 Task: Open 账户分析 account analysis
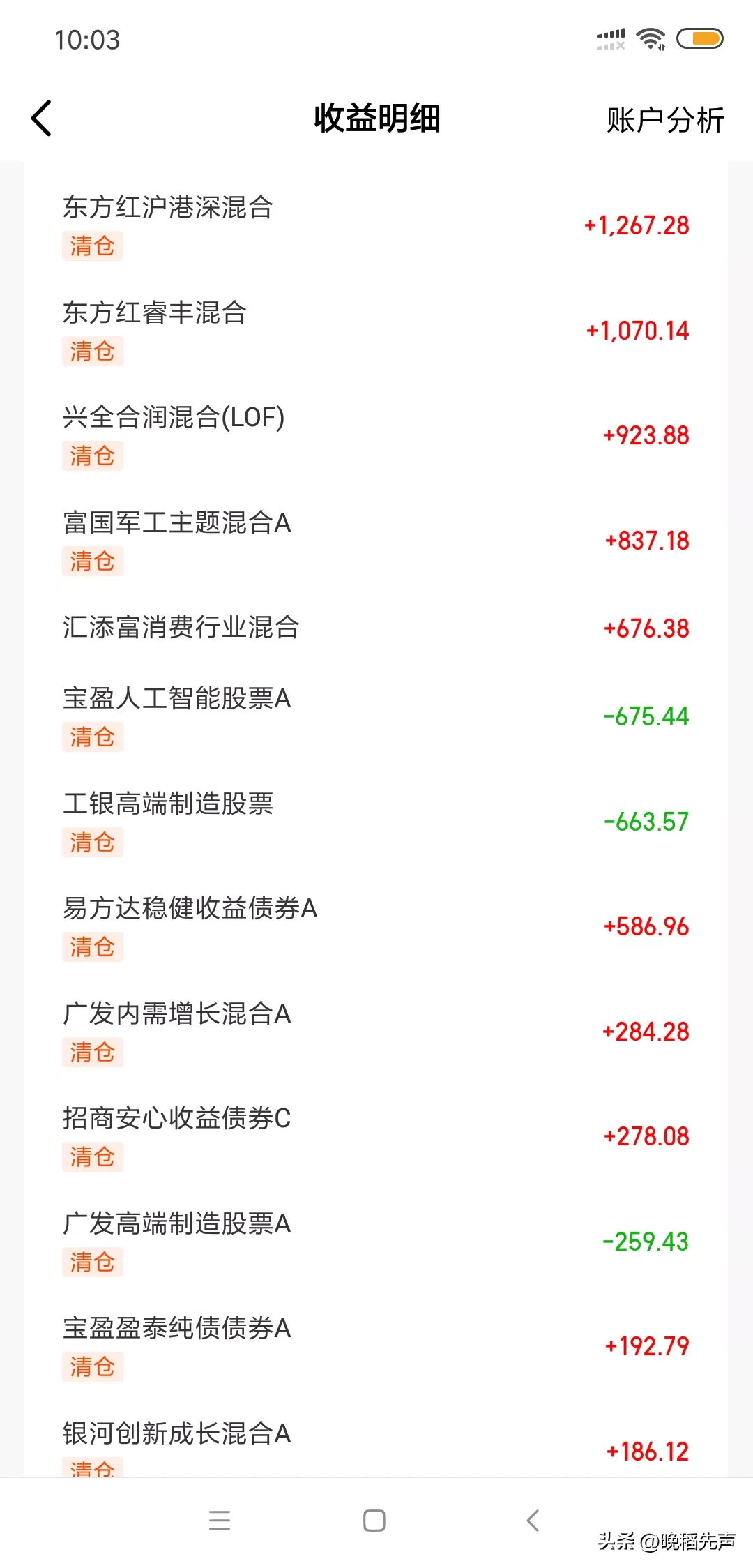coord(665,120)
